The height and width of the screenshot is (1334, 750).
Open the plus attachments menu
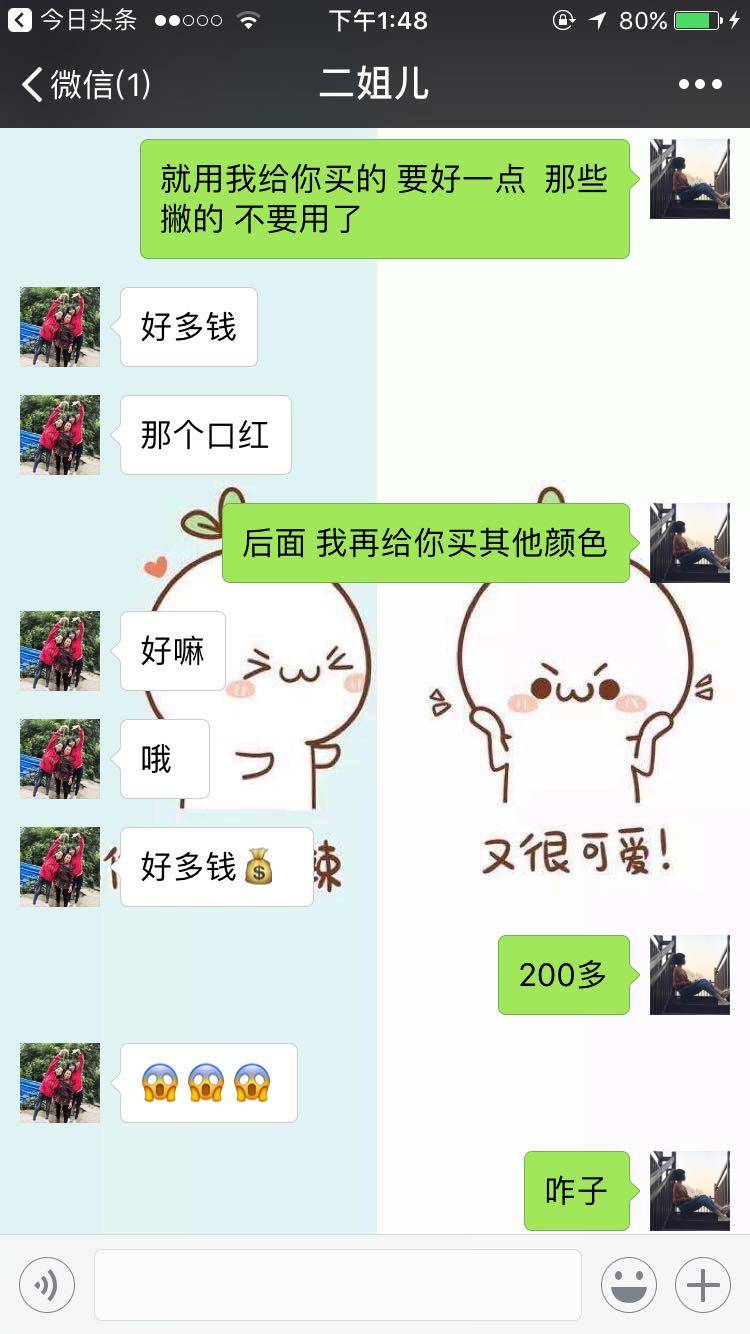point(702,1284)
